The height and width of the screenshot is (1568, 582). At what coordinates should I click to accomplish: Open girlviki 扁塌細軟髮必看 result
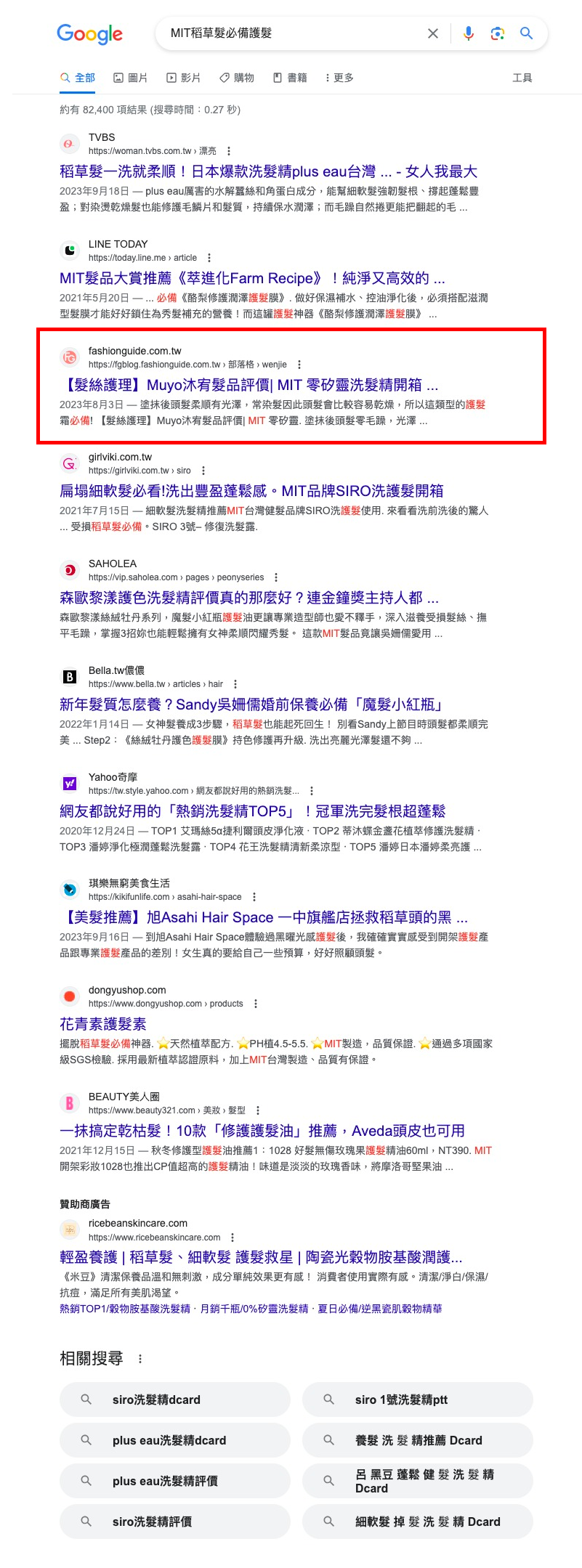251,491
